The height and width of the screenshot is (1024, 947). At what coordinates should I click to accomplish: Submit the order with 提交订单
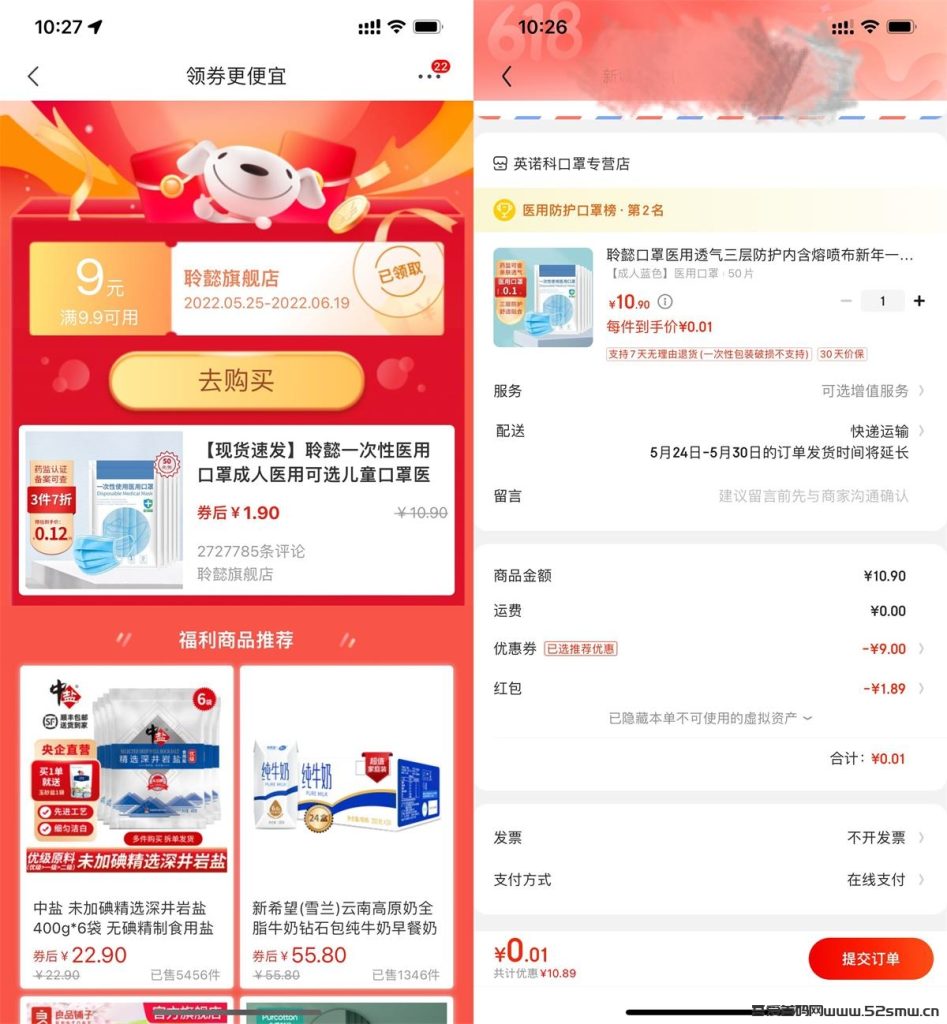pos(870,959)
